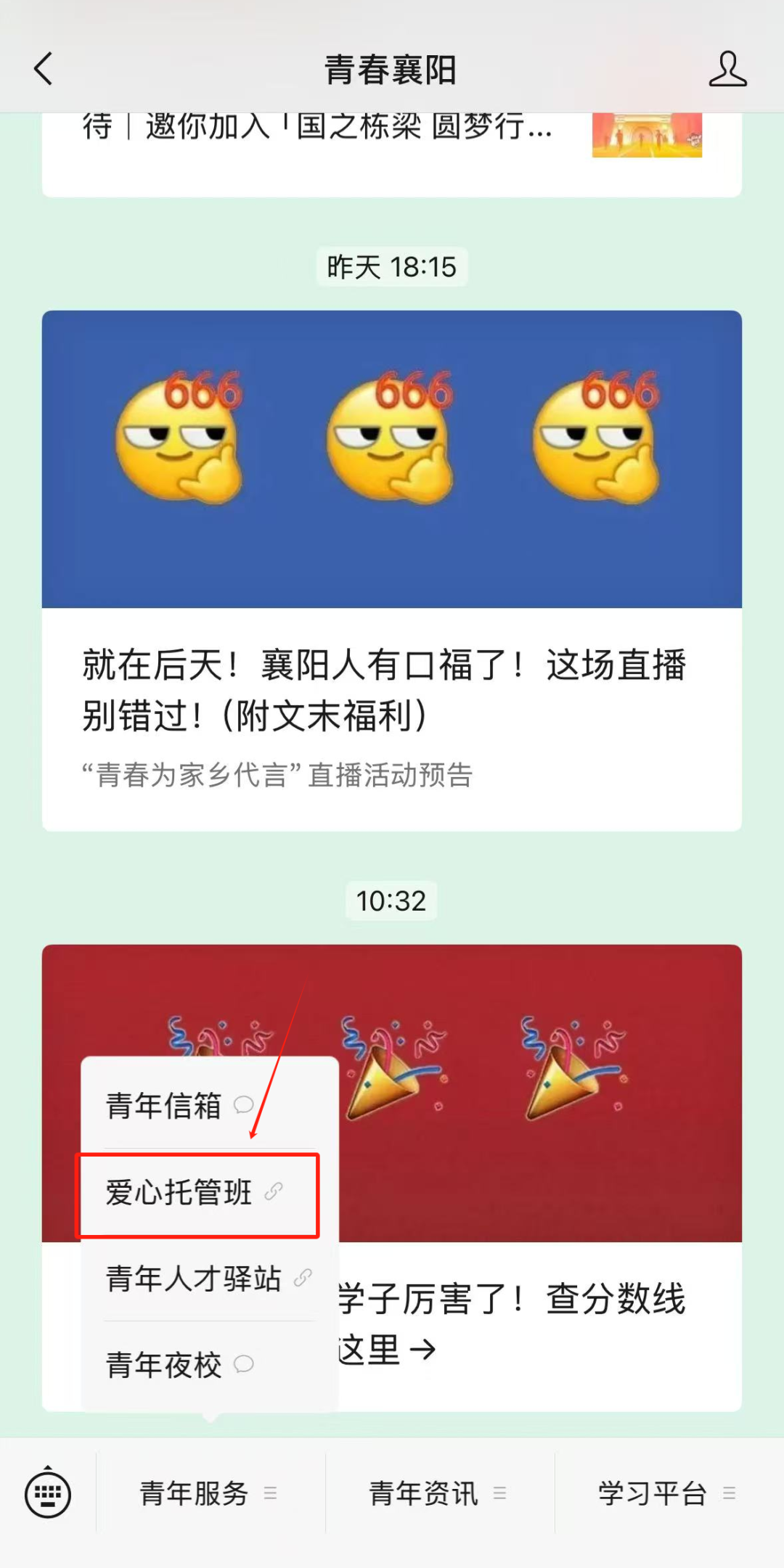The height and width of the screenshot is (1568, 784).
Task: Switch to keyboard input mode
Action: tap(48, 1493)
